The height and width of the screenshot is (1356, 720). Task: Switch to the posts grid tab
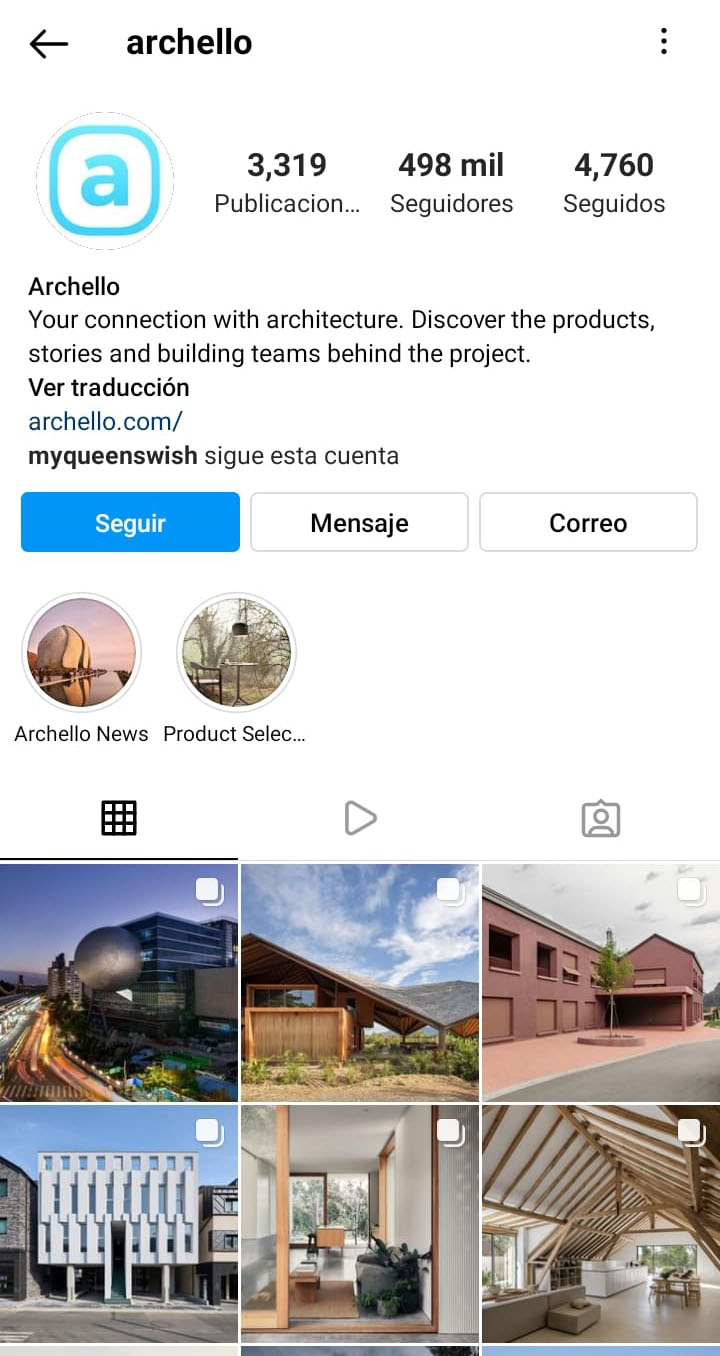coord(119,818)
